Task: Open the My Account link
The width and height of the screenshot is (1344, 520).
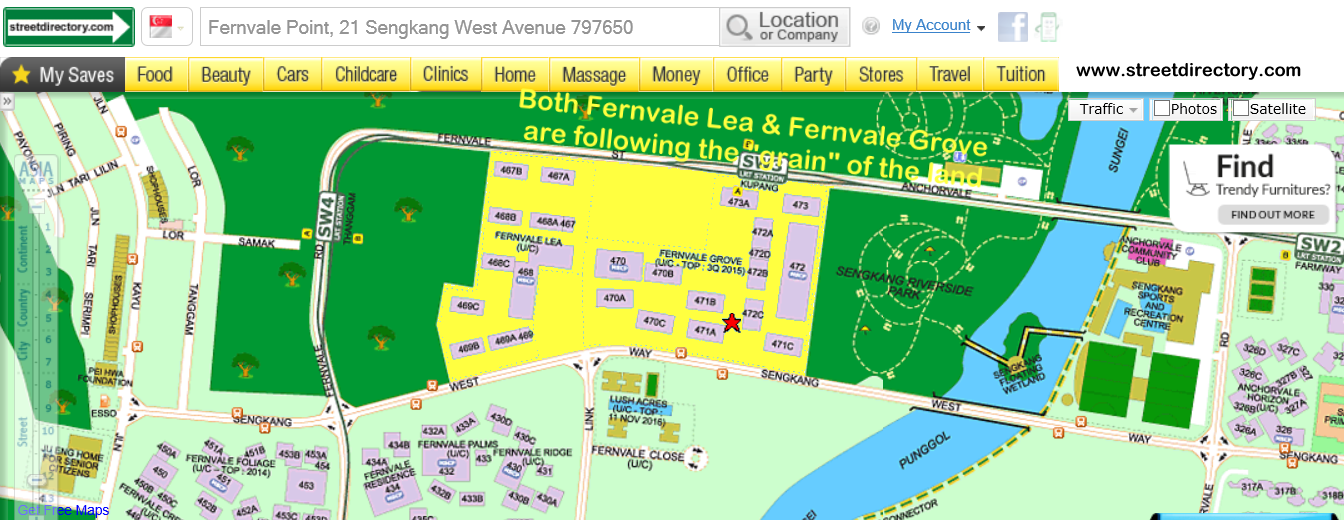Action: 931,25
